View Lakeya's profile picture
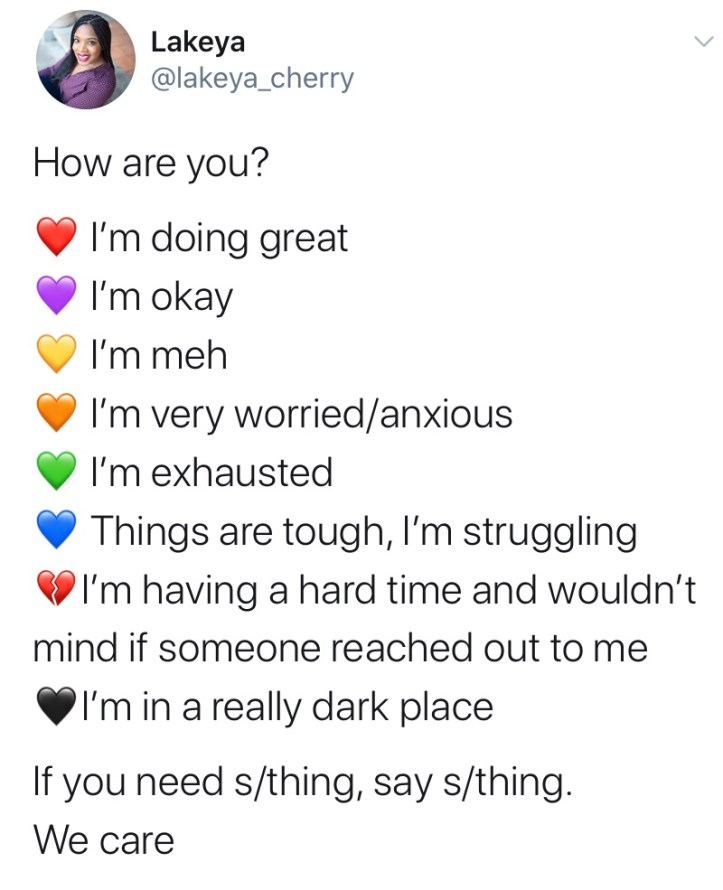The width and height of the screenshot is (723, 890). click(85, 59)
